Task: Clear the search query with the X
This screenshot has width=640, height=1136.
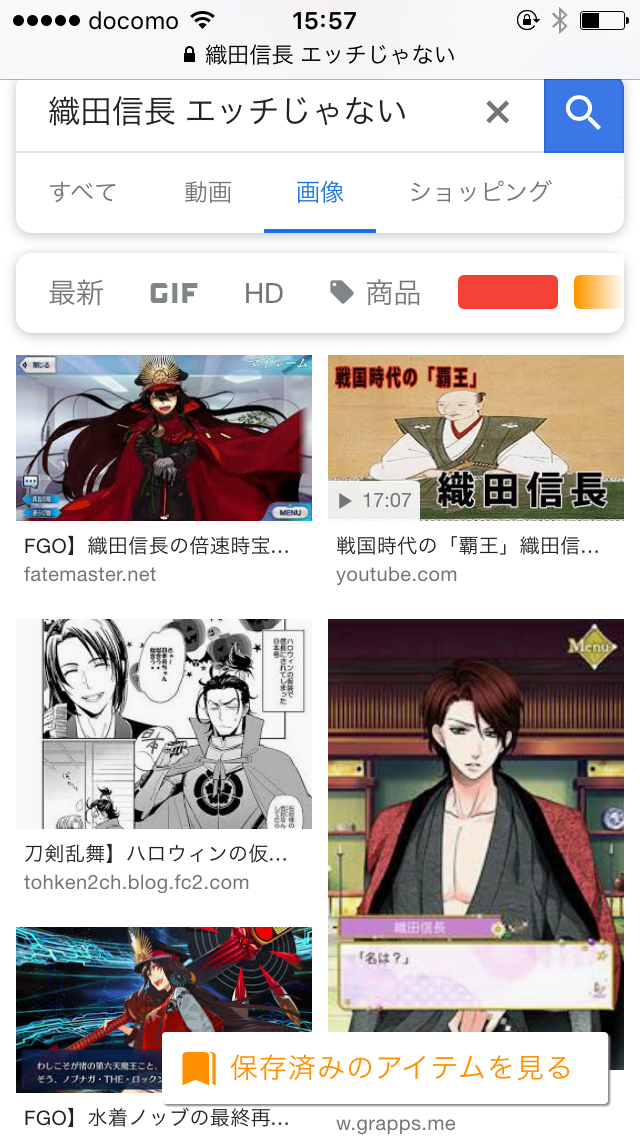Action: [498, 112]
